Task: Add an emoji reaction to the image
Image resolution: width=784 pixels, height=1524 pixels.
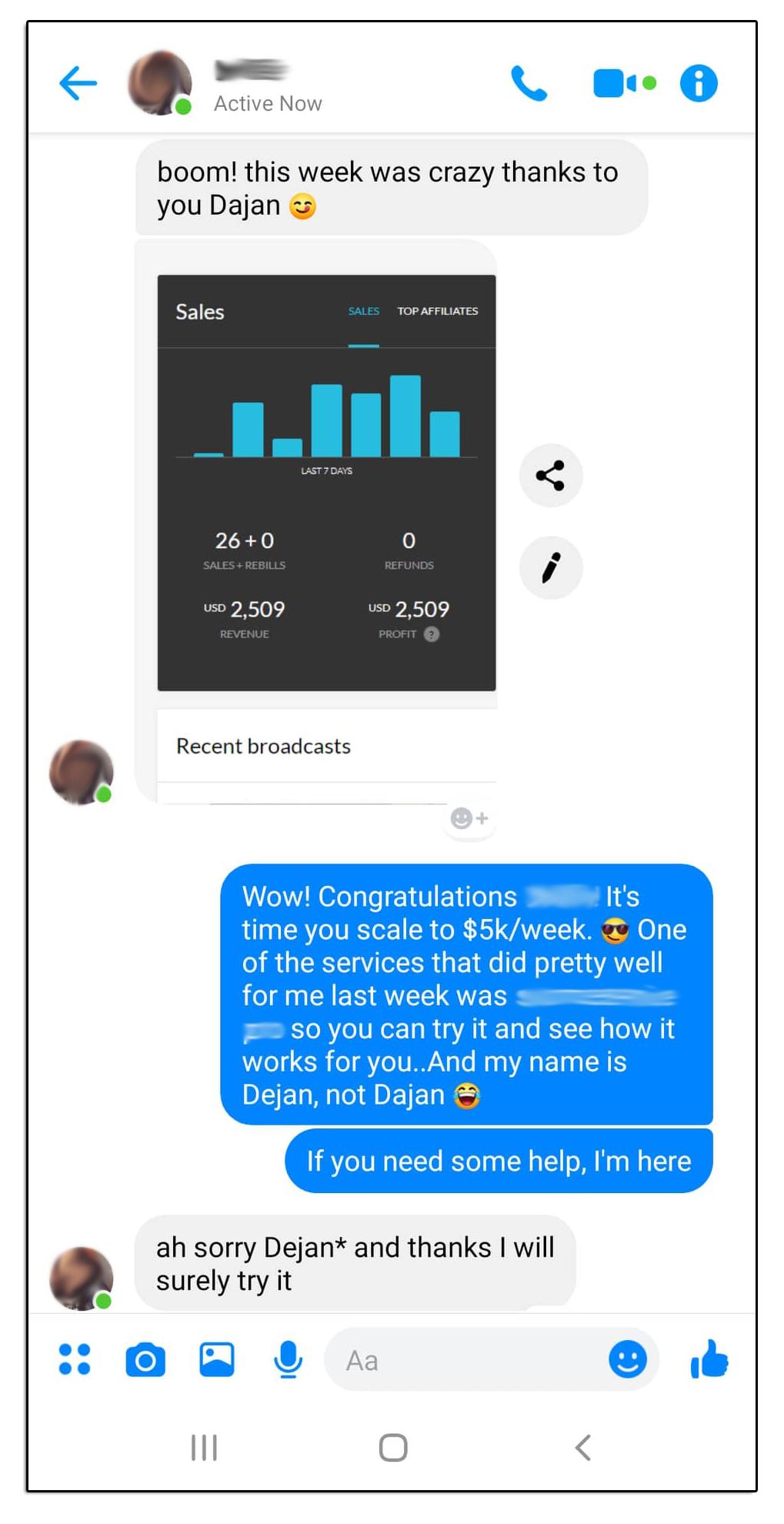Action: point(469,818)
